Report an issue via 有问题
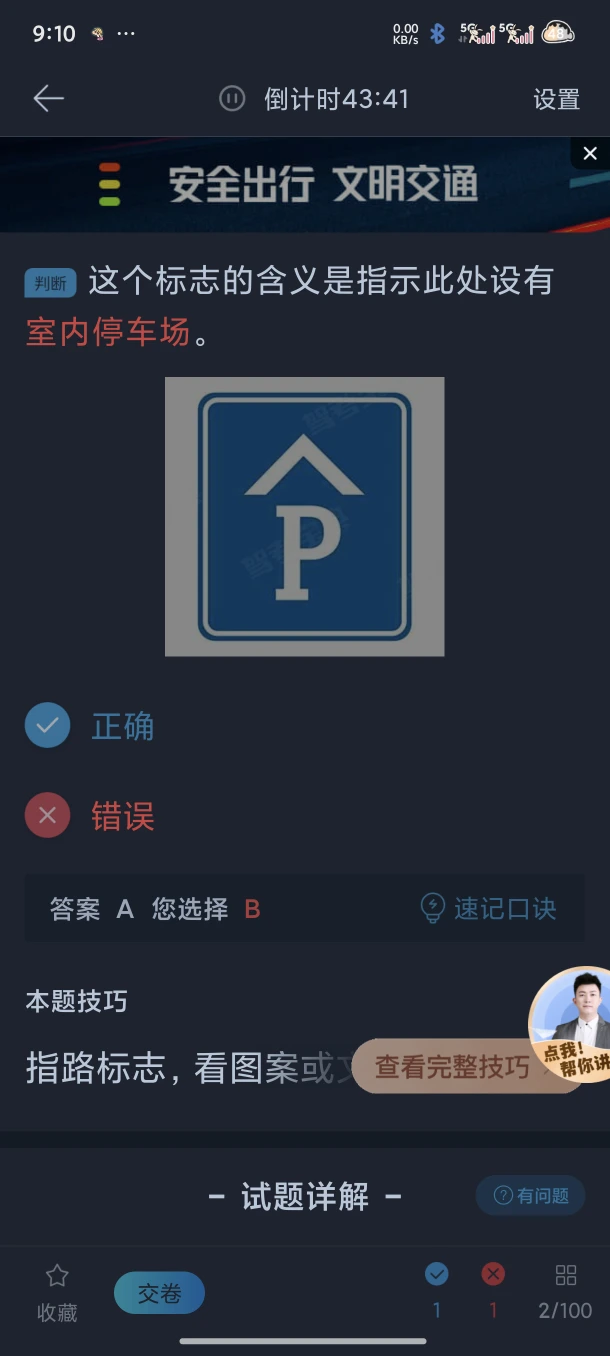The height and width of the screenshot is (1356, 610). point(531,1195)
